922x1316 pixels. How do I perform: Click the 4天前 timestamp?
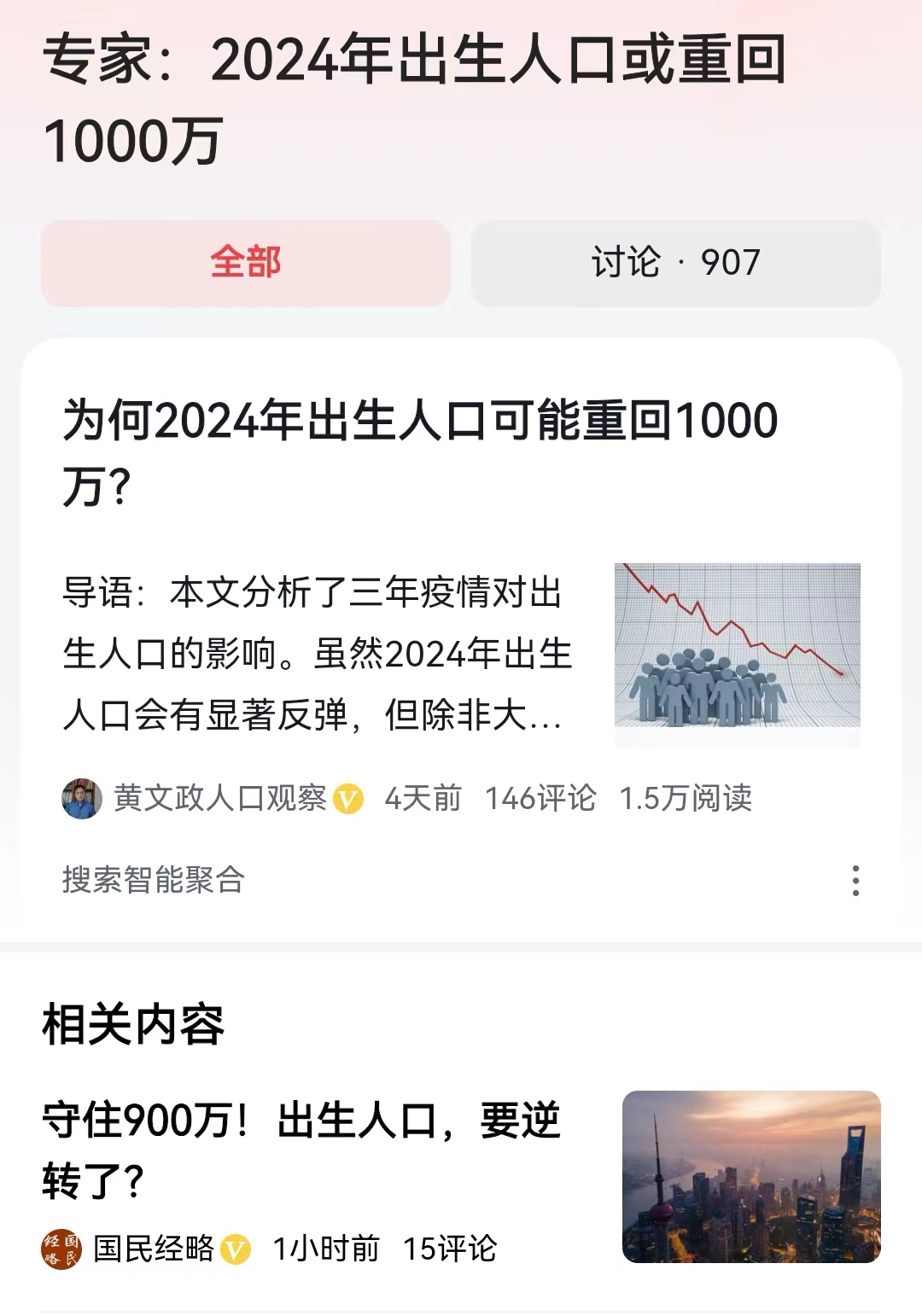(422, 799)
